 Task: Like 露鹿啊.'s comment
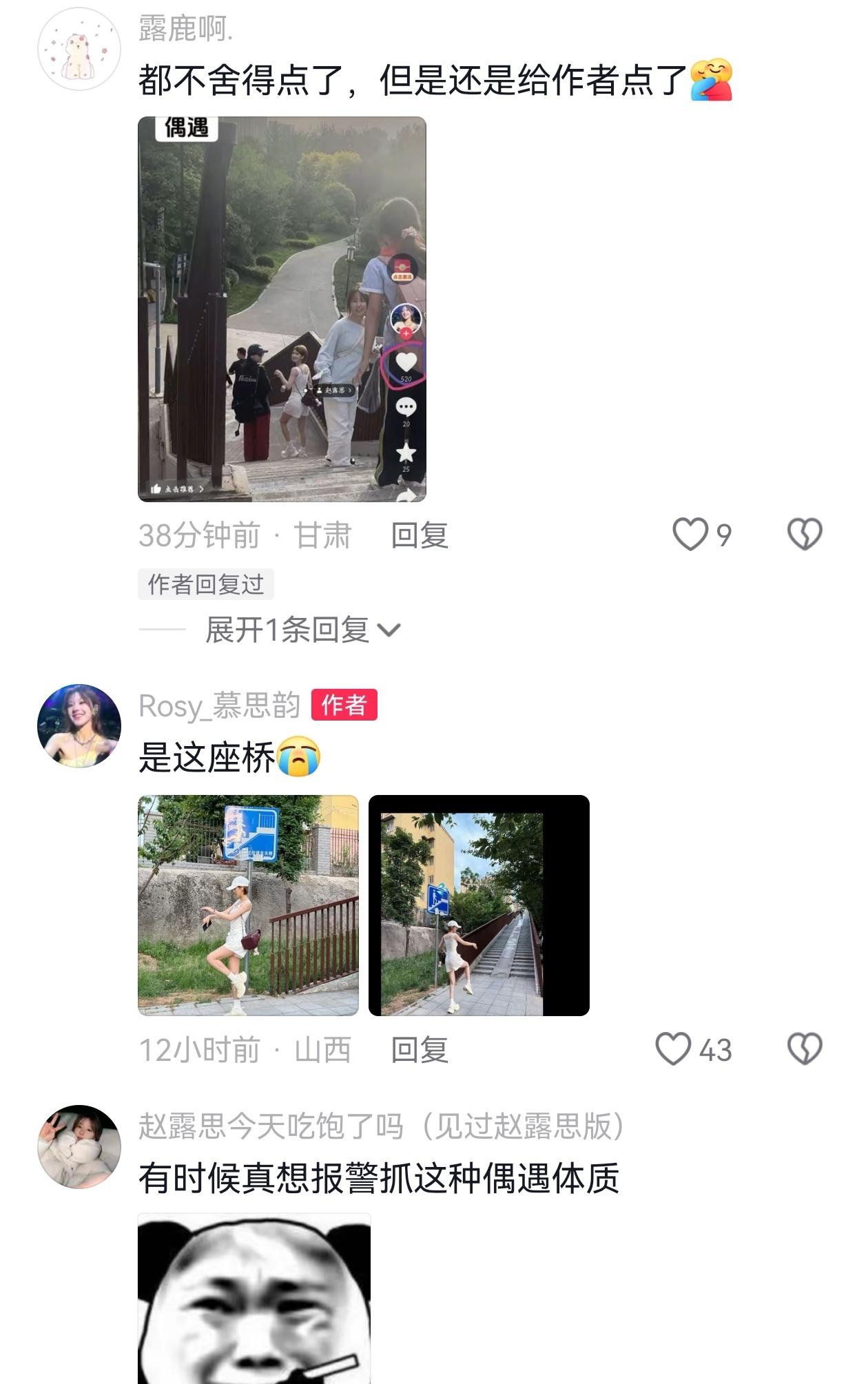pos(690,535)
